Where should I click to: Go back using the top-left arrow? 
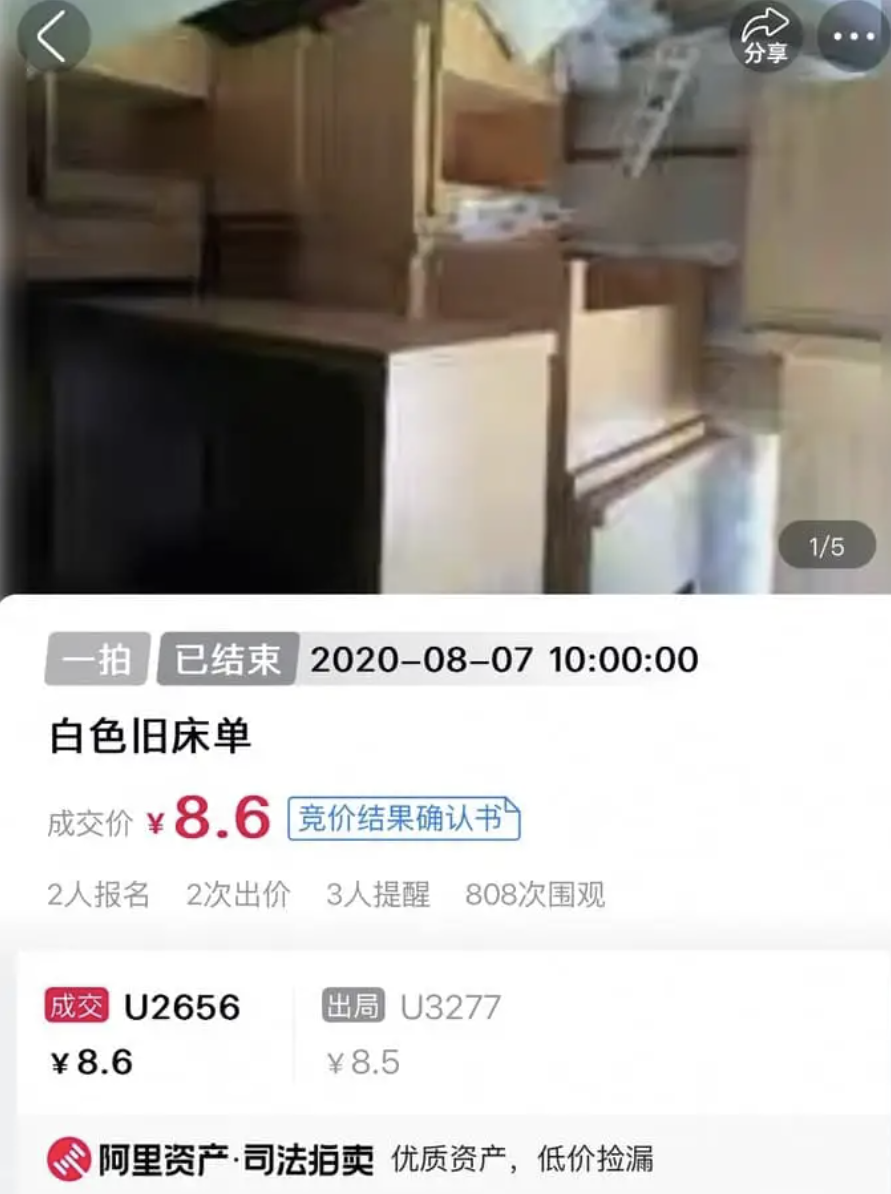[52, 37]
